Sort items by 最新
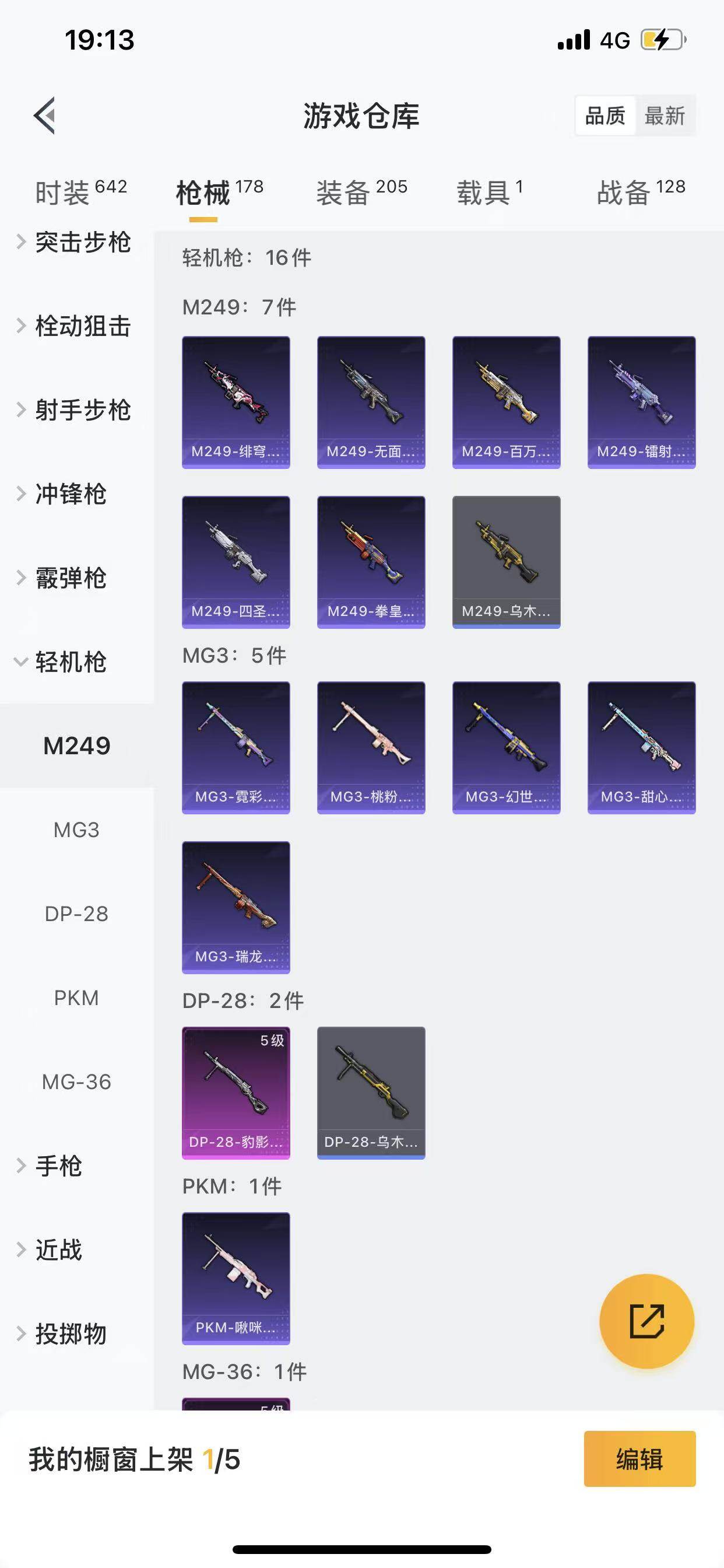The height and width of the screenshot is (1568, 724). click(665, 115)
